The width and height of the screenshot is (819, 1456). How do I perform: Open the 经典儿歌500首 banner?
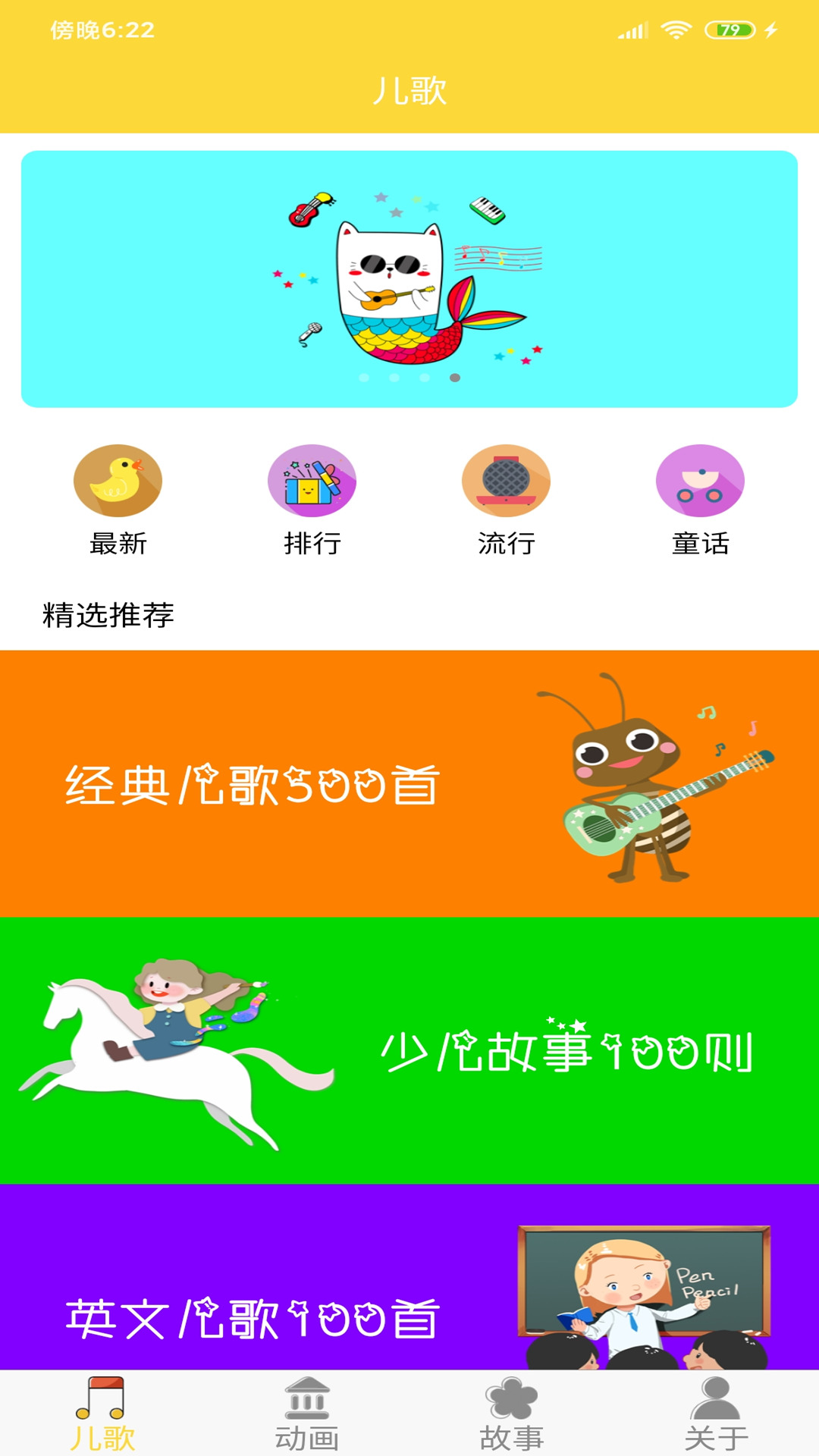point(409,781)
